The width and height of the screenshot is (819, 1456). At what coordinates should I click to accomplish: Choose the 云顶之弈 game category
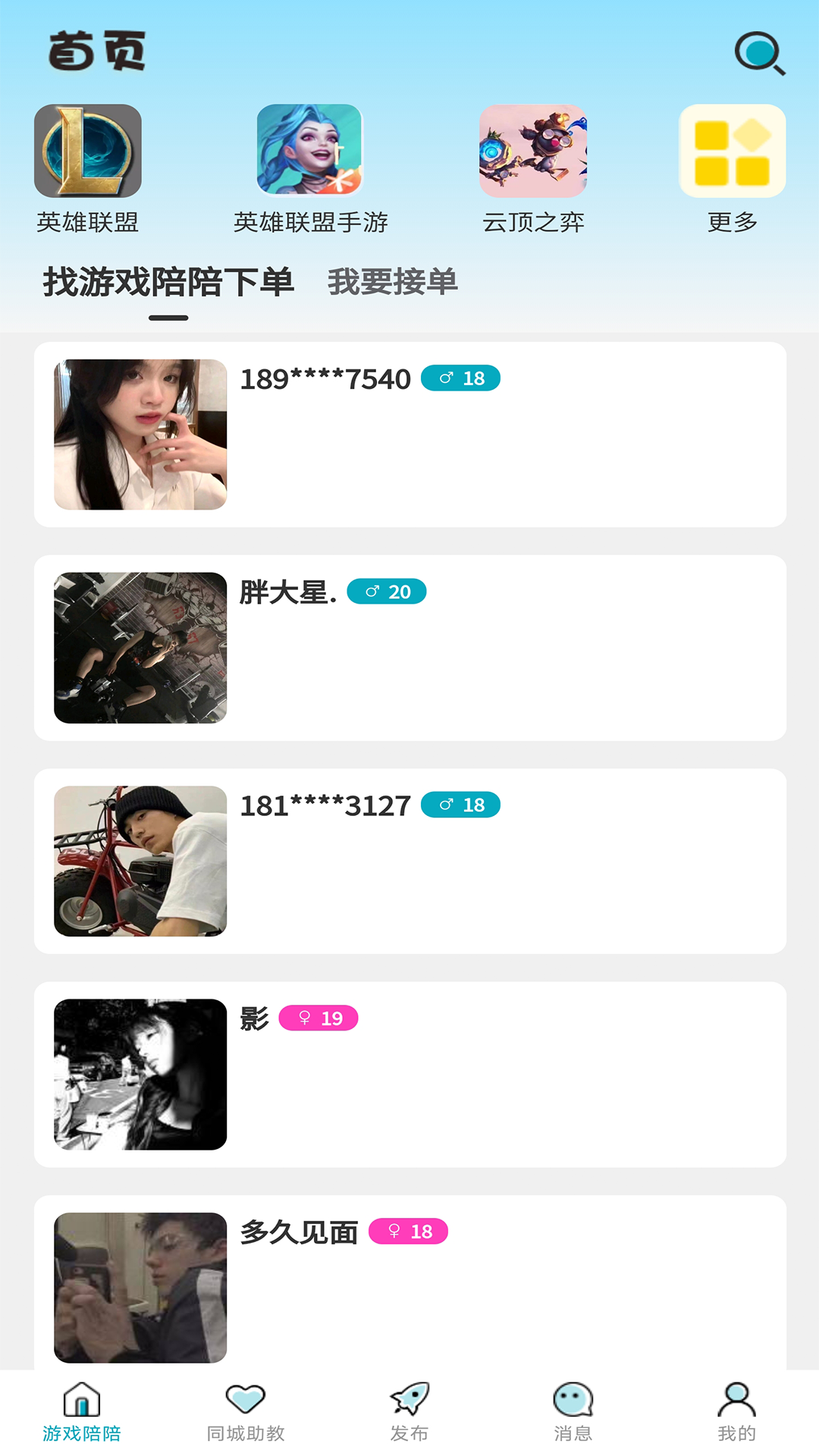pyautogui.click(x=533, y=168)
